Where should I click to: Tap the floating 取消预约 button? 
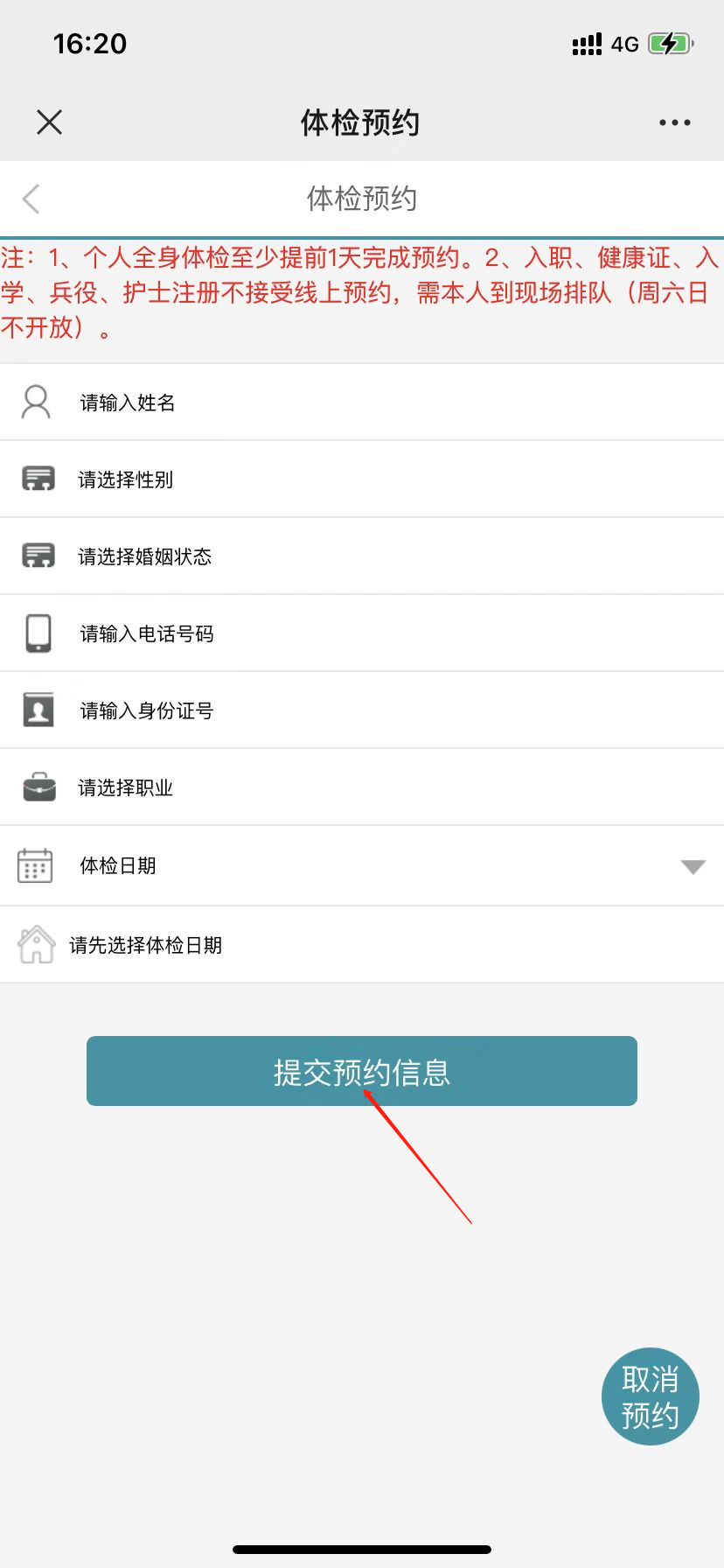click(x=650, y=1396)
